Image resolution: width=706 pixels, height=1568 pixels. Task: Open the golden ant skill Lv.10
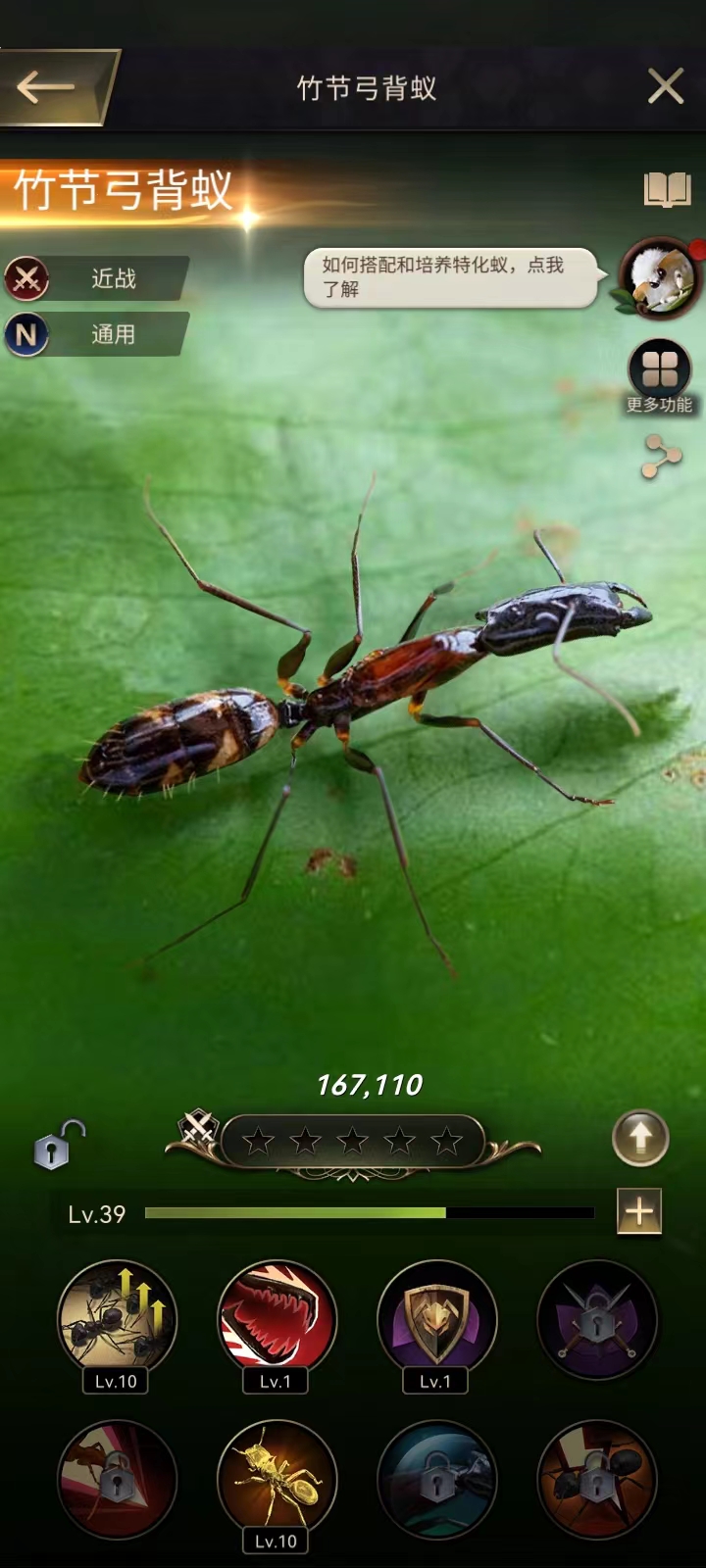[277, 1480]
